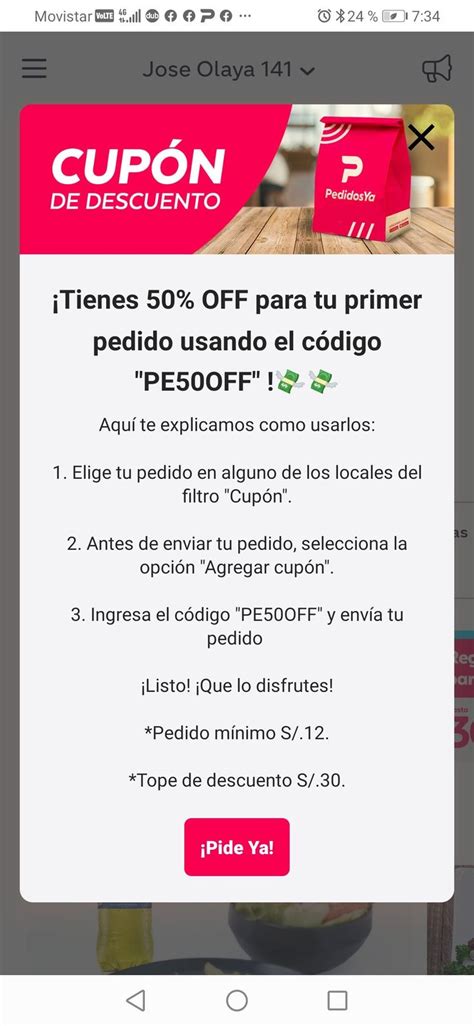Screen dimensions: 474x1026
Task: Go to the system home screen
Action: (236, 1000)
